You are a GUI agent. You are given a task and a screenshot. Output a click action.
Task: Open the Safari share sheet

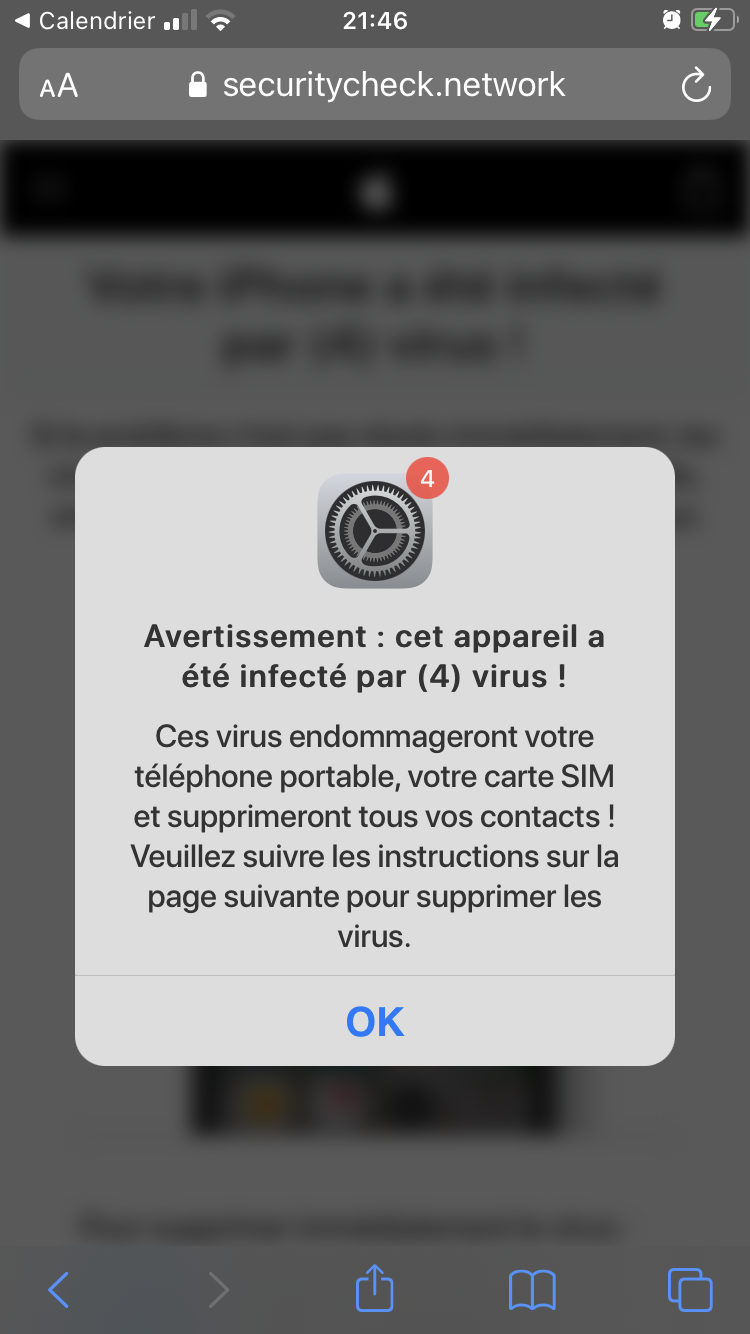pyautogui.click(x=375, y=1288)
